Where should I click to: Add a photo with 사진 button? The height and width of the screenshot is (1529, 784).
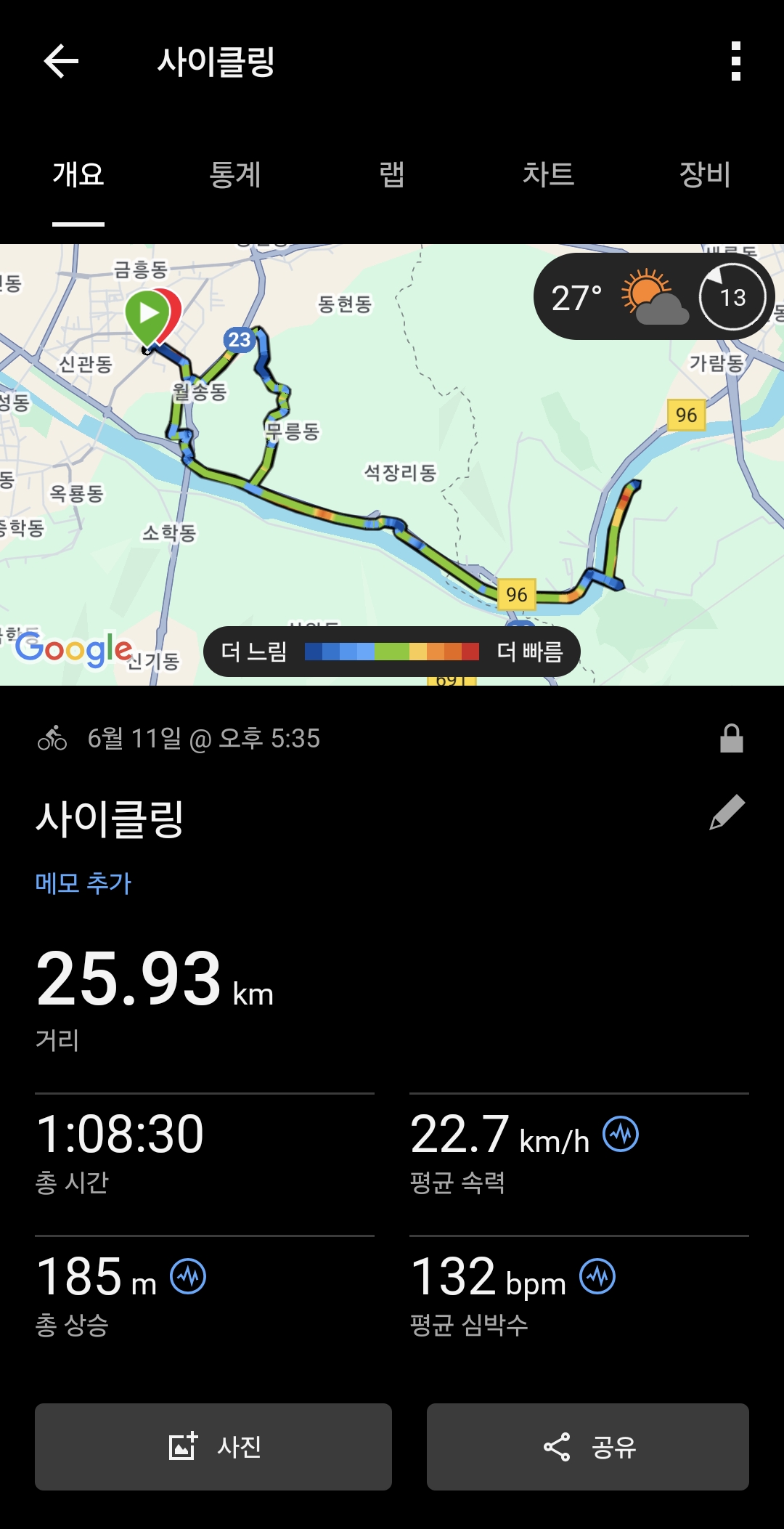213,1447
